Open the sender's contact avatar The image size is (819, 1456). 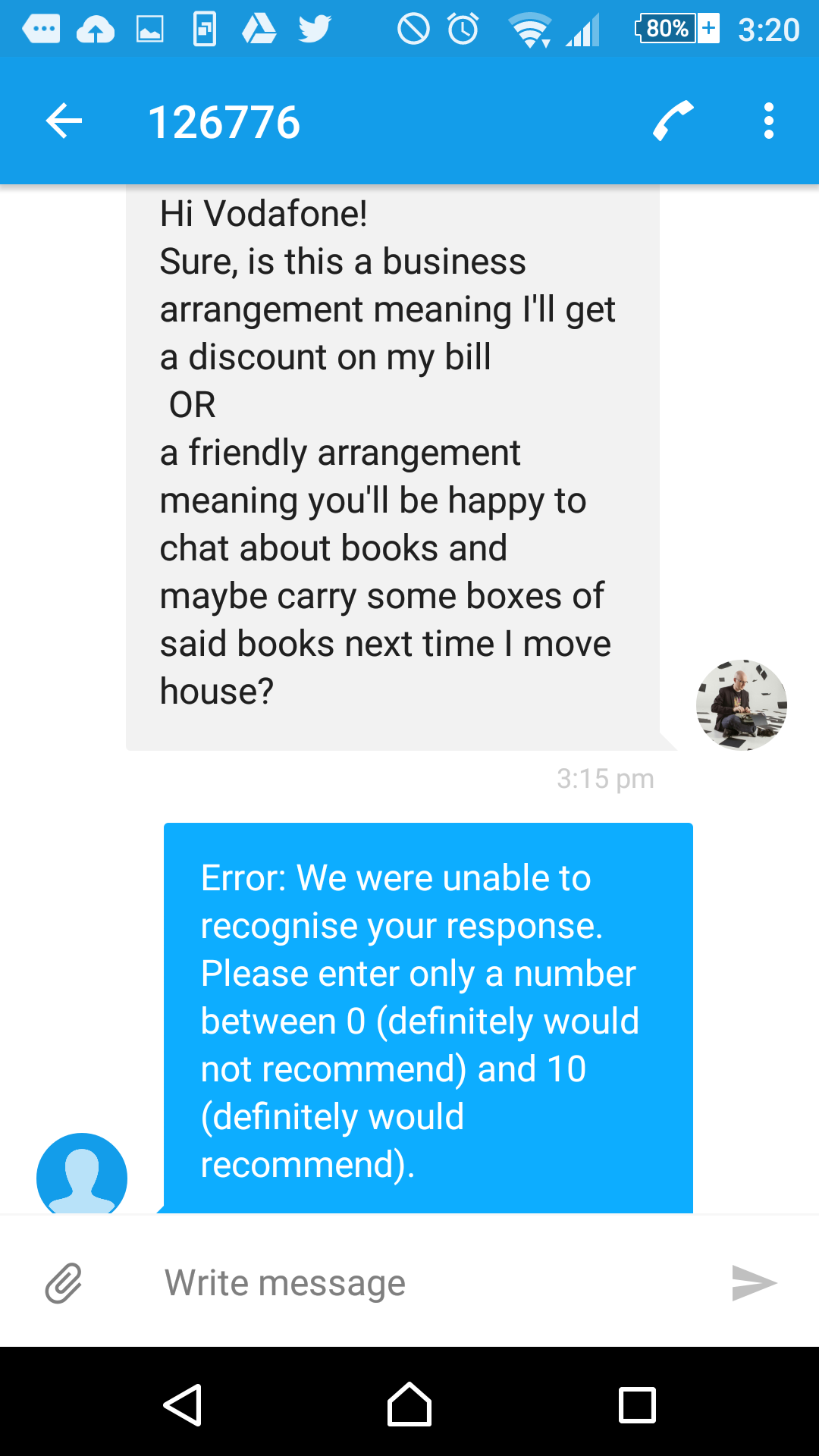coord(82,1174)
